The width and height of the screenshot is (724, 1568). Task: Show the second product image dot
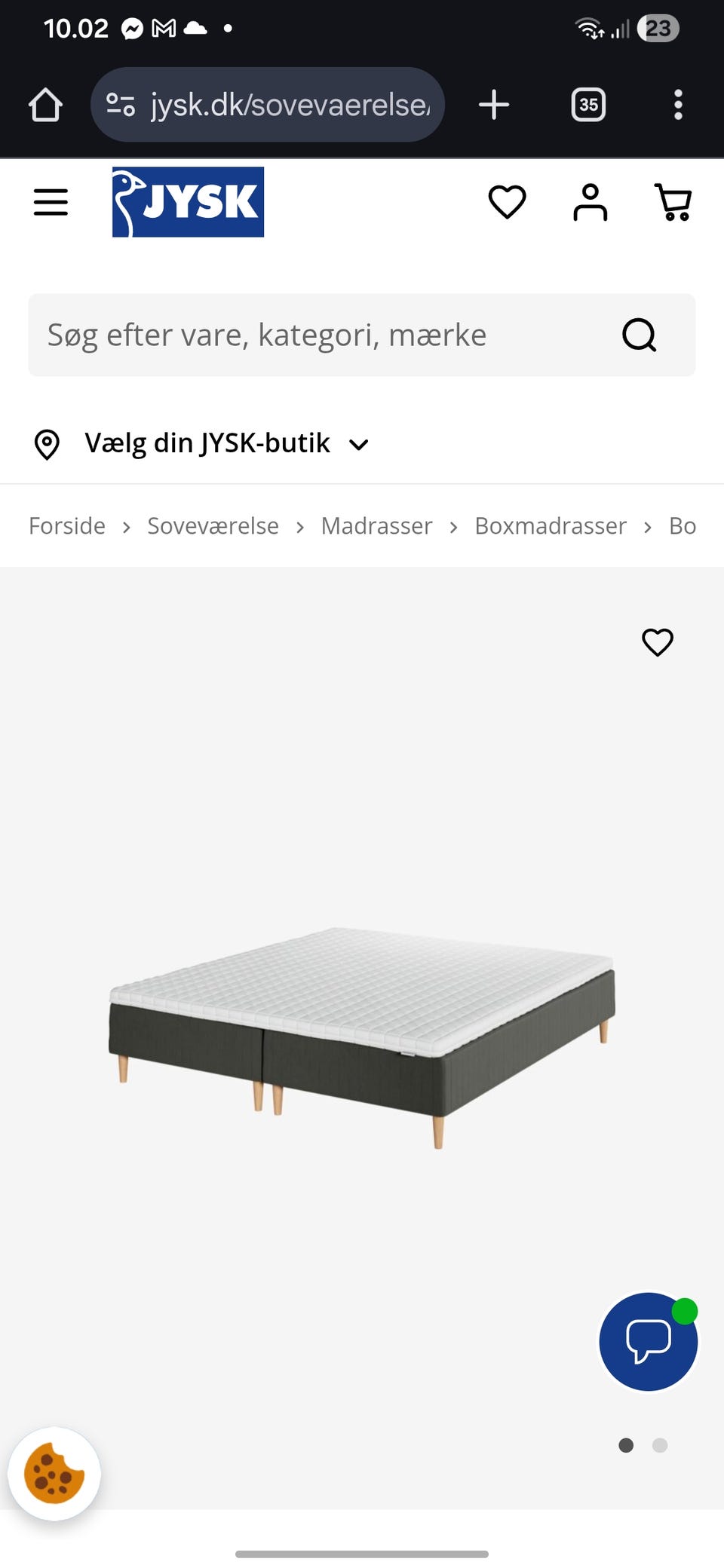tap(660, 1445)
